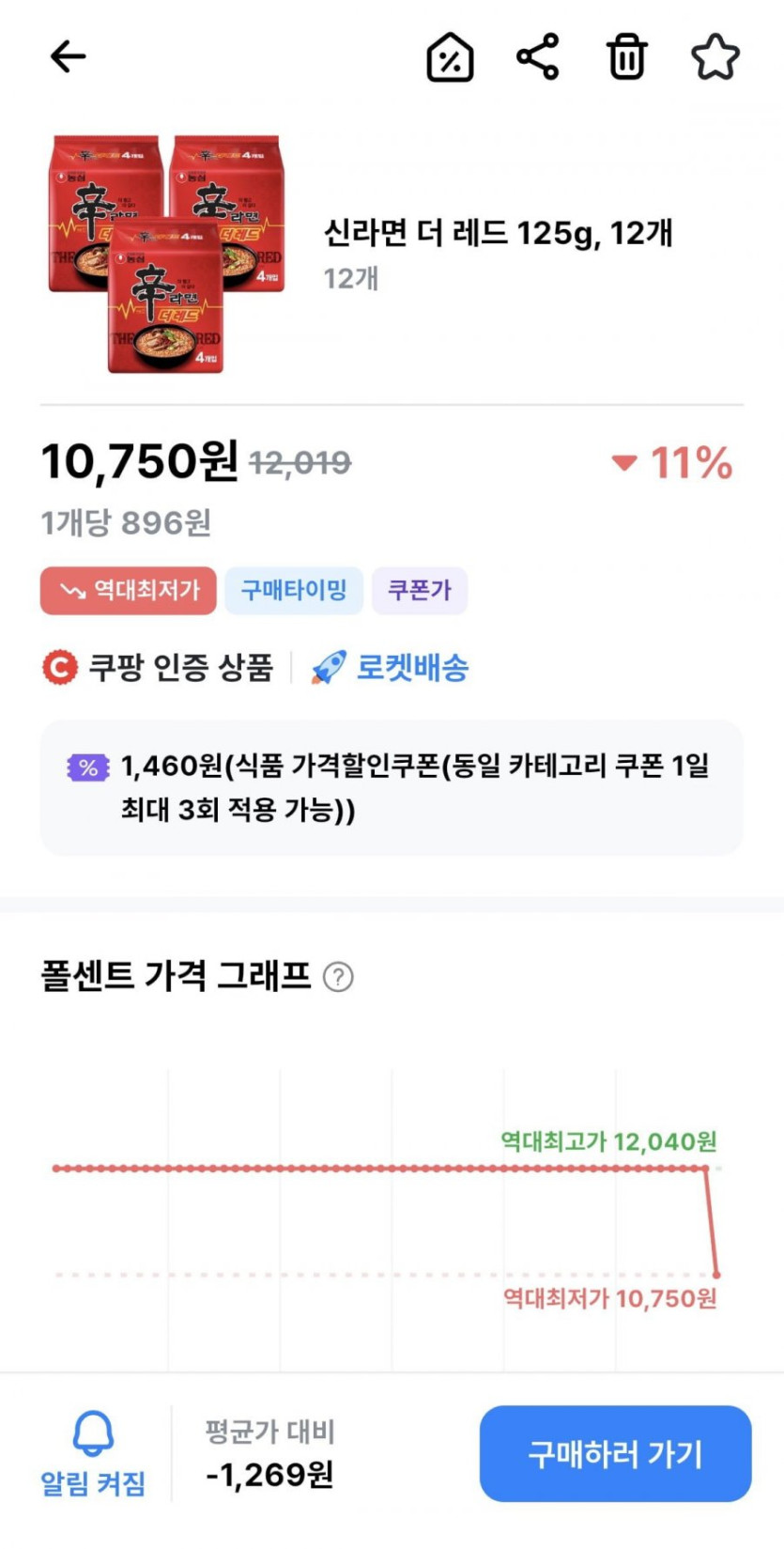
Task: Go back with the arrow icon
Action: [x=68, y=56]
